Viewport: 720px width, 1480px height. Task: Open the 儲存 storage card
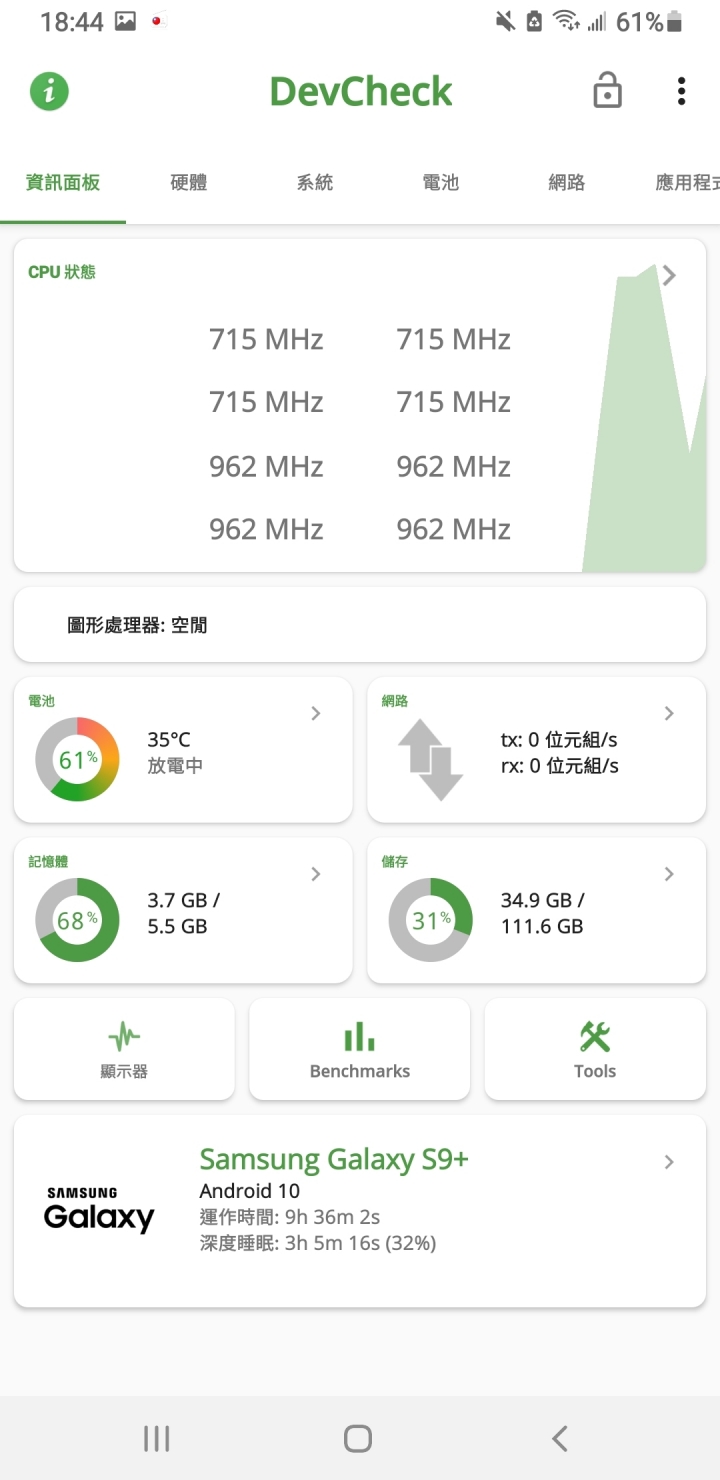tap(537, 911)
